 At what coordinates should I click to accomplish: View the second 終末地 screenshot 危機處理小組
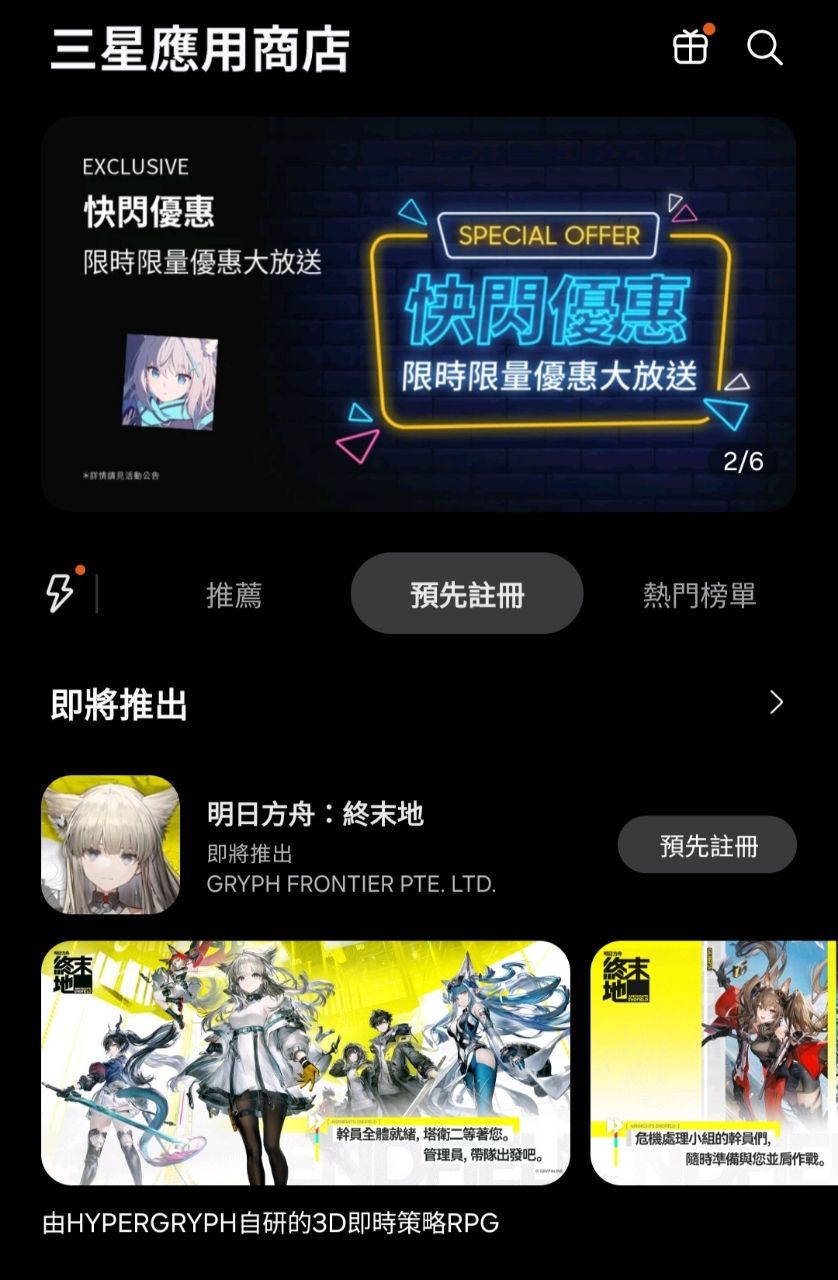click(713, 1062)
